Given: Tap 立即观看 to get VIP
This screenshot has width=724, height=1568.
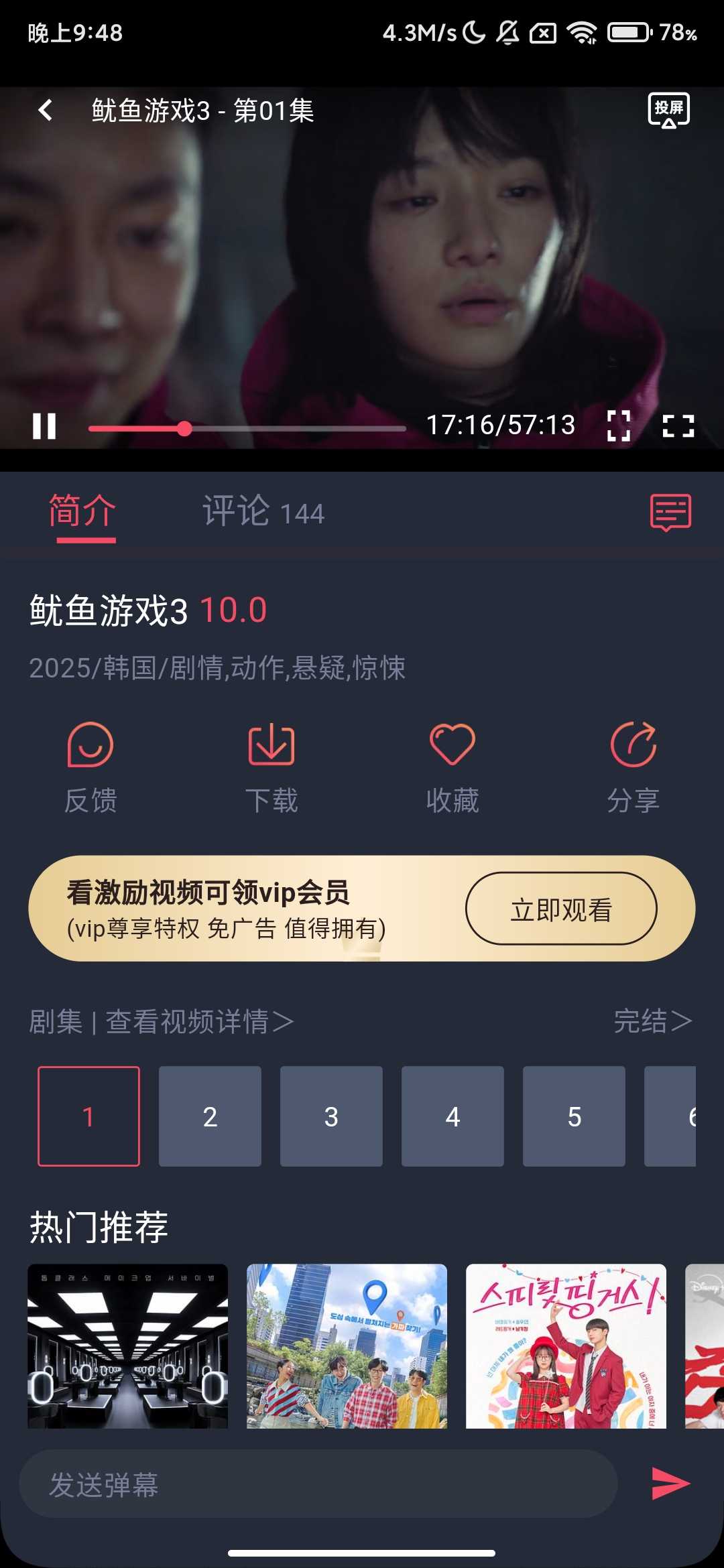Looking at the screenshot, I should [x=561, y=909].
